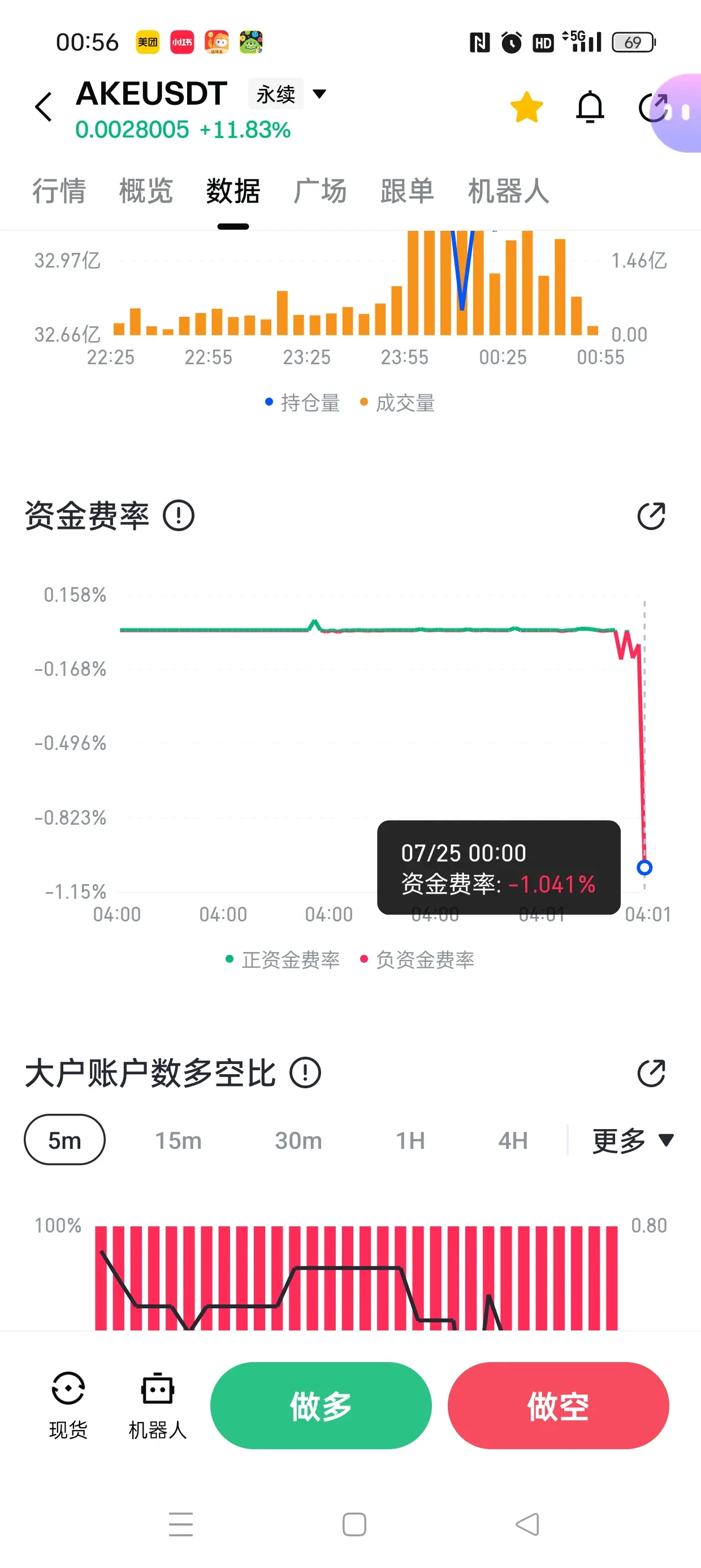Show info about 资金费率
This screenshot has width=701, height=1568.
178,515
